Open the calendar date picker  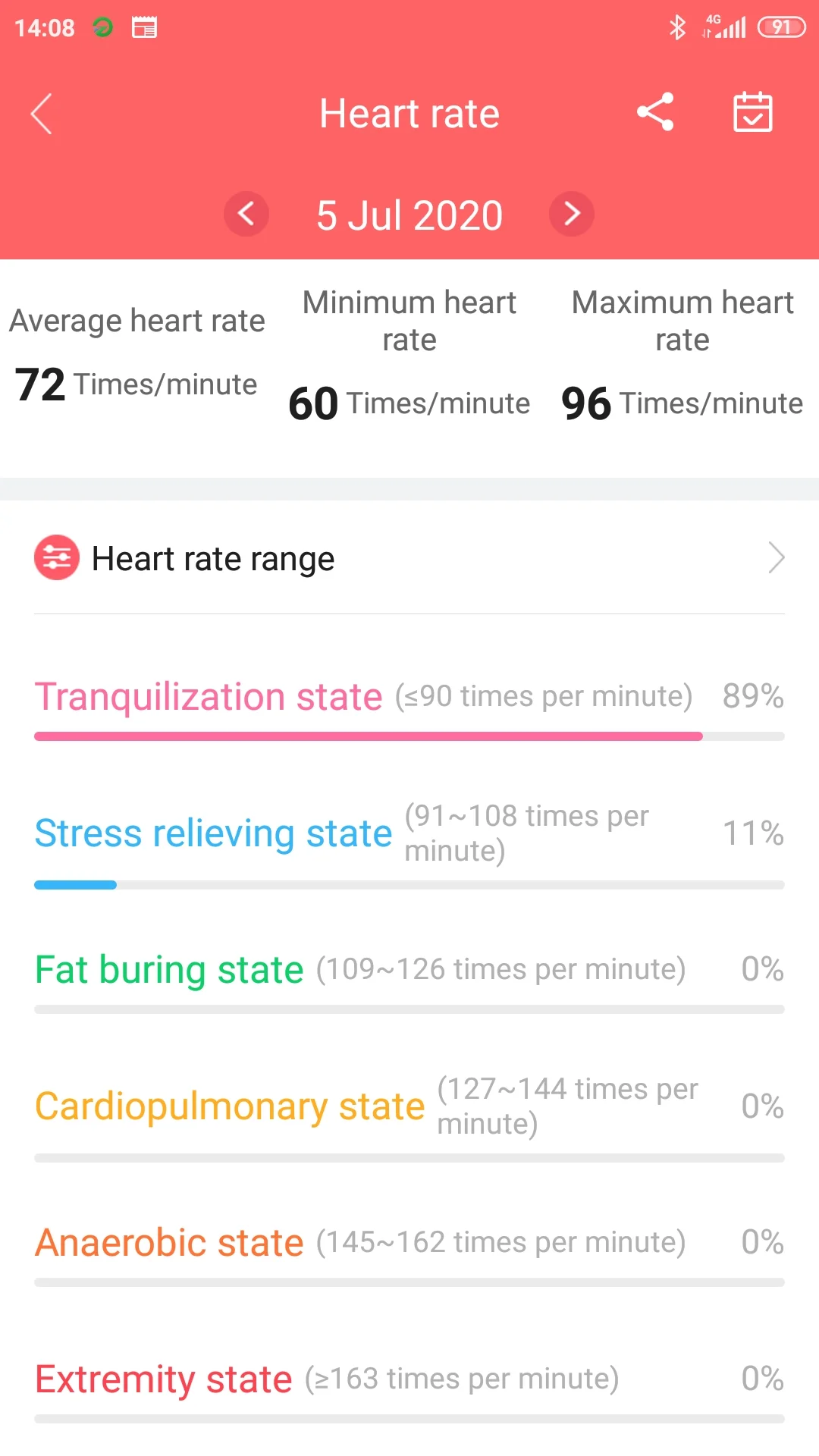pos(752,112)
